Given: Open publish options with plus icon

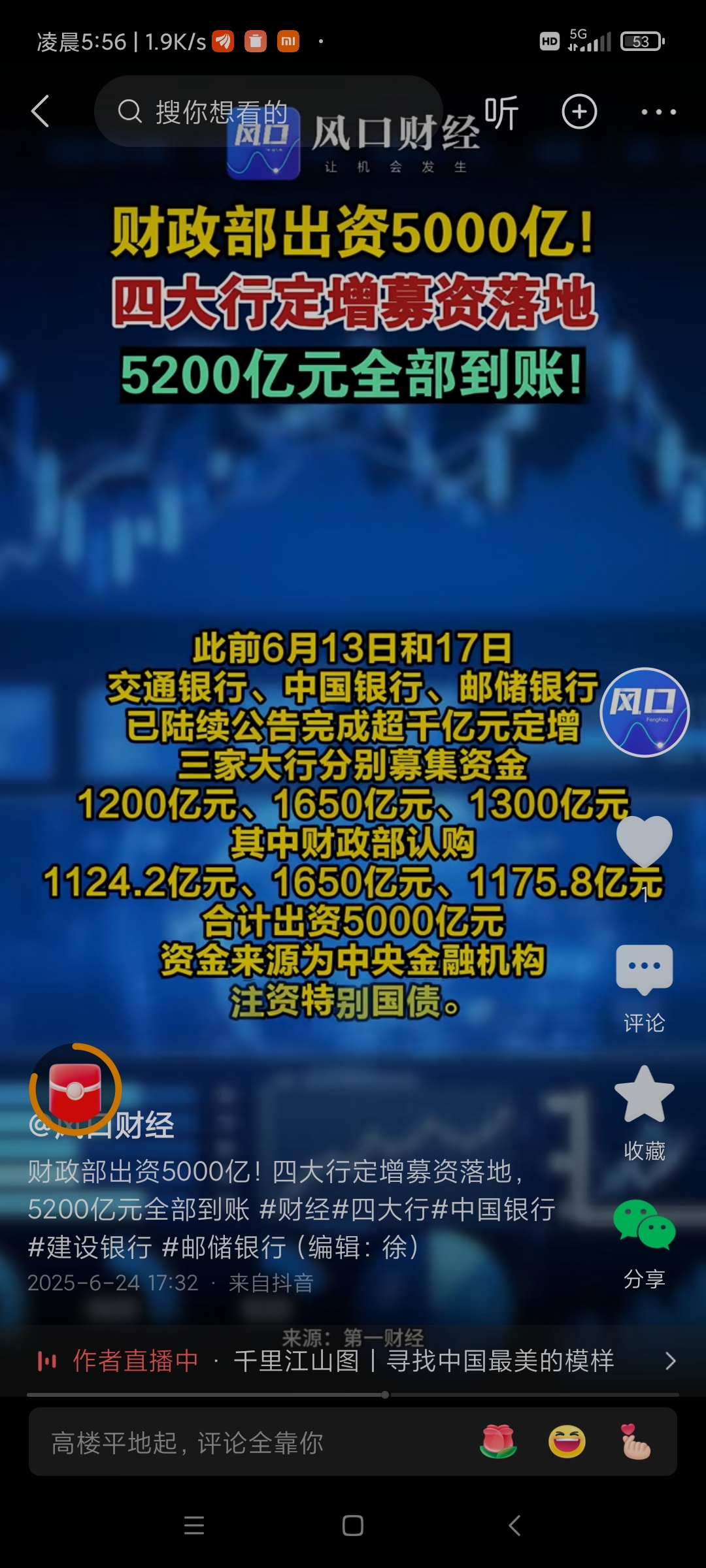Looking at the screenshot, I should pos(578,111).
